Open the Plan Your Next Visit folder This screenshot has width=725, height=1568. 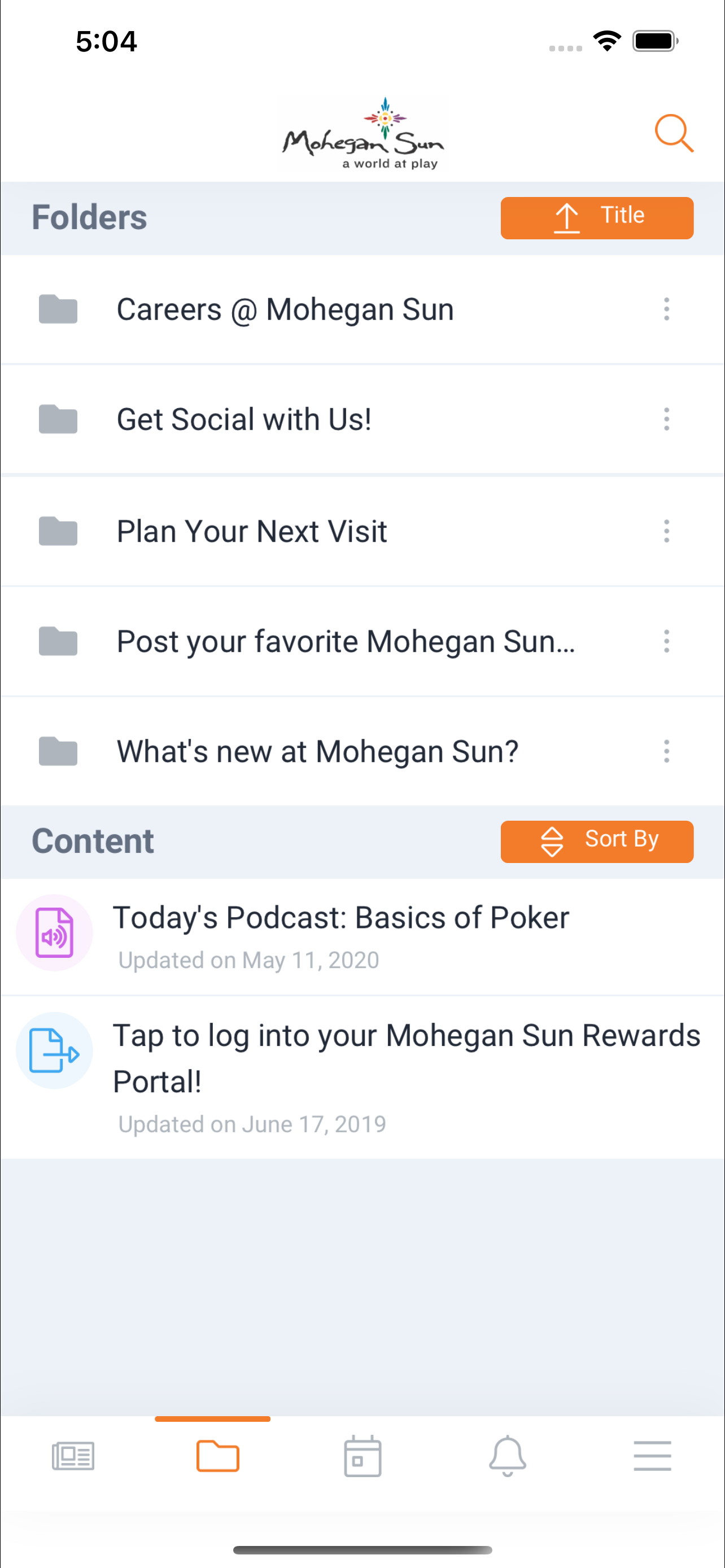pos(362,531)
